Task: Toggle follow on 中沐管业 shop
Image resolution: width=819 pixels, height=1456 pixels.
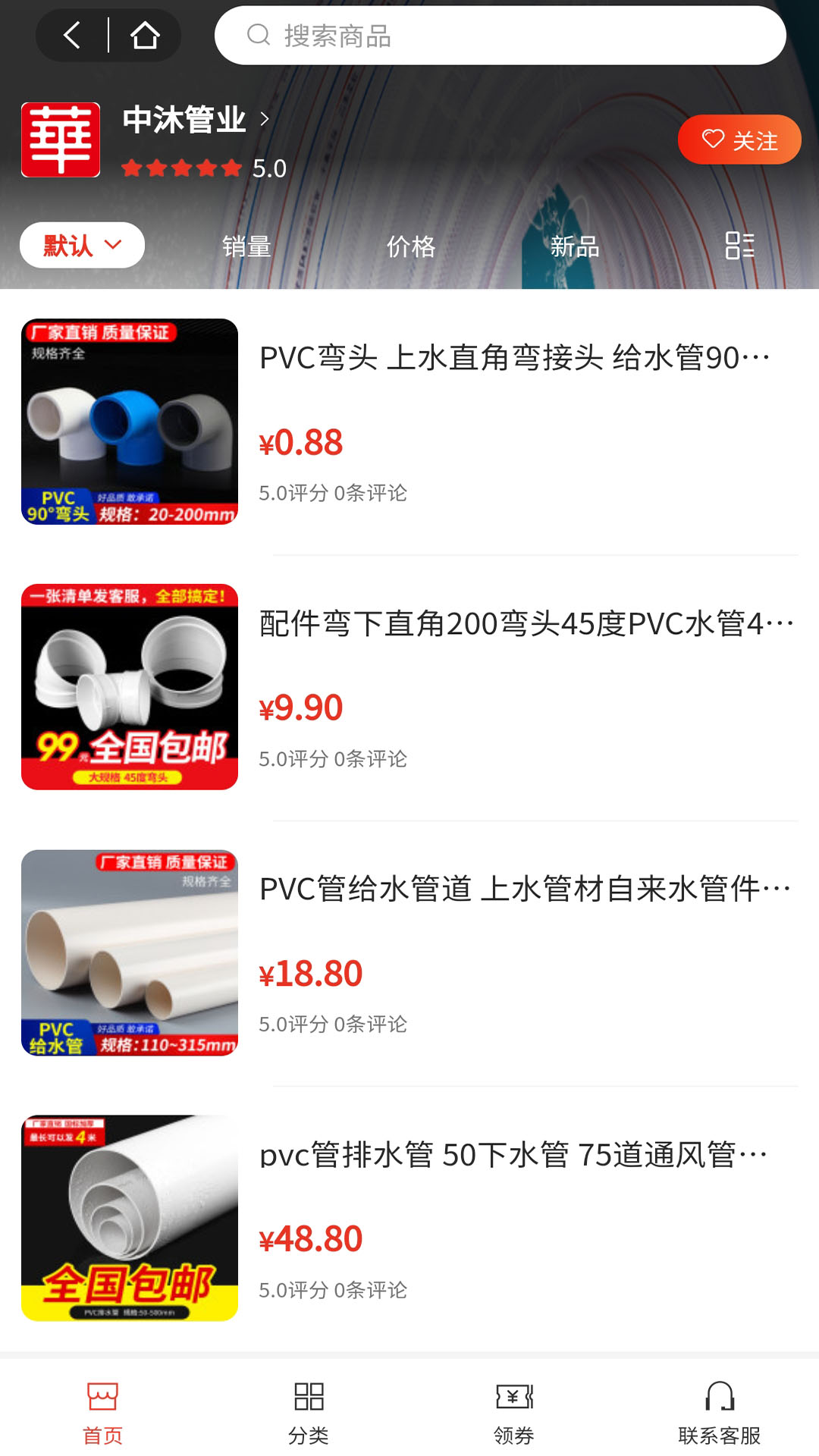Action: pos(739,139)
